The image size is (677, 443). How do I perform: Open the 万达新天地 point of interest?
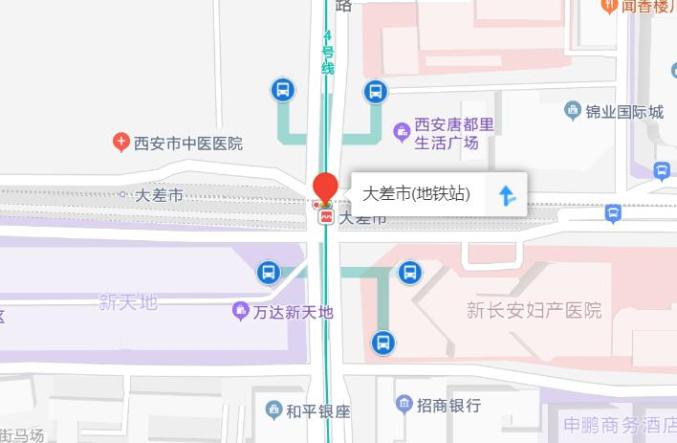pos(241,311)
